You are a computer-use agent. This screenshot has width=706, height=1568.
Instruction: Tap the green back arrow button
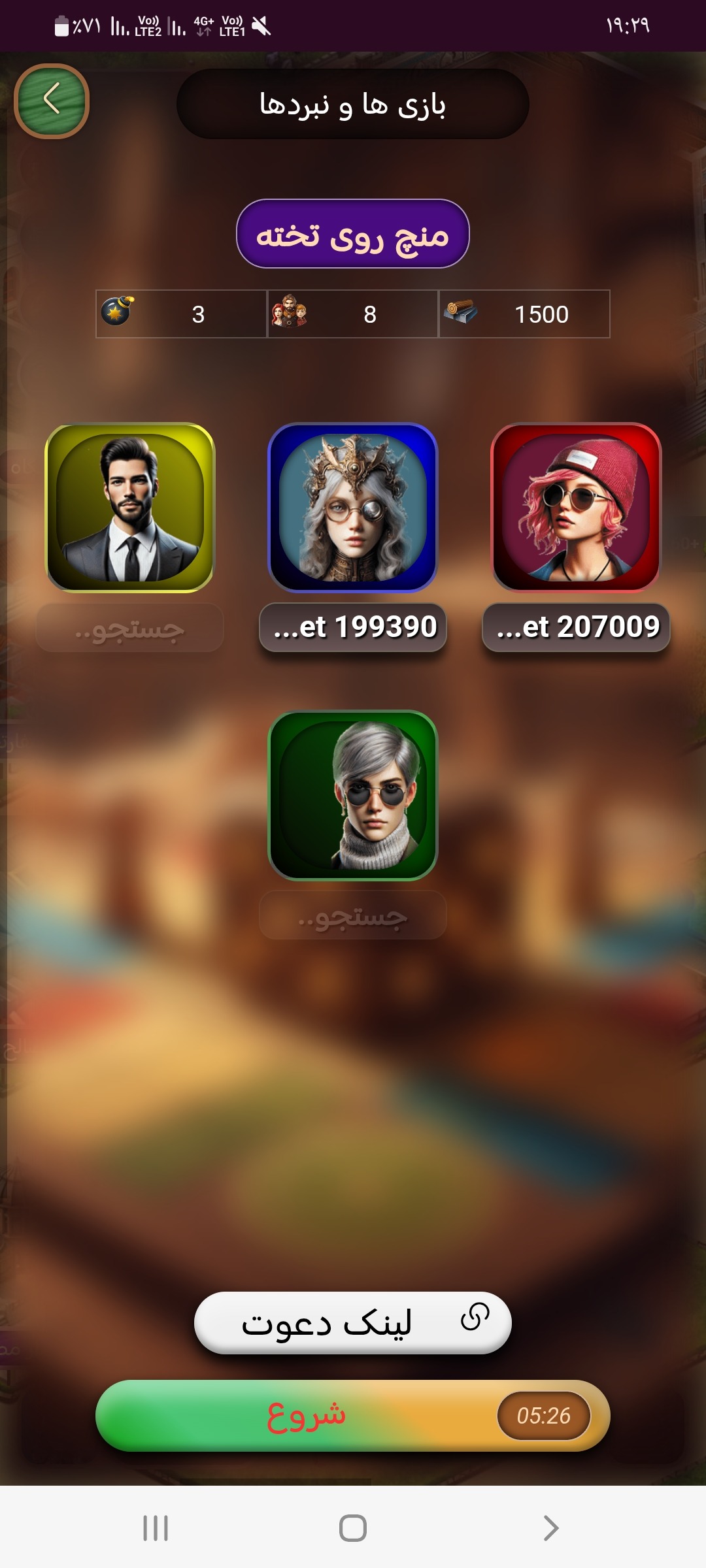[52, 101]
